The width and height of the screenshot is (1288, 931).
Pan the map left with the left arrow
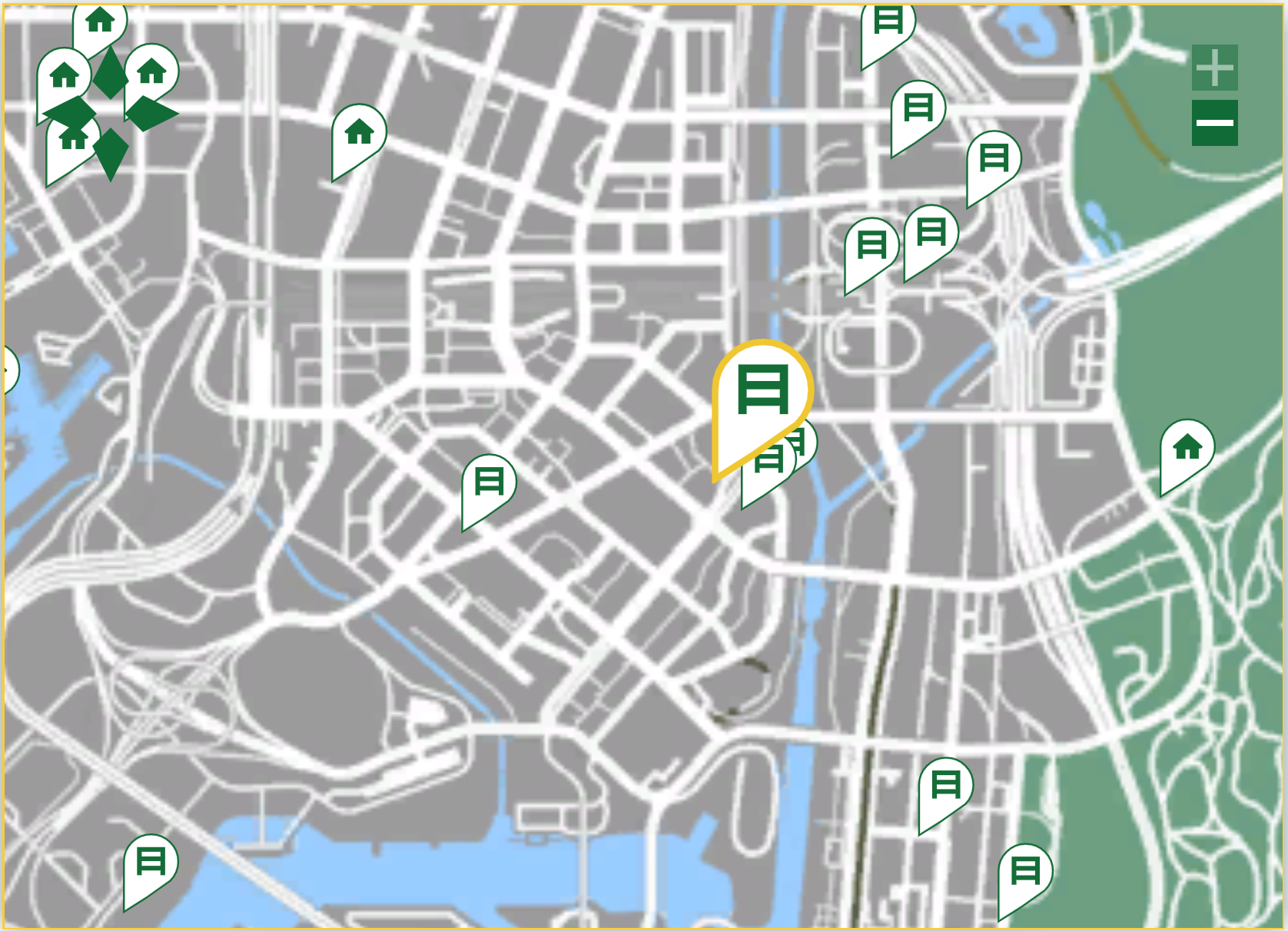pos(69,114)
